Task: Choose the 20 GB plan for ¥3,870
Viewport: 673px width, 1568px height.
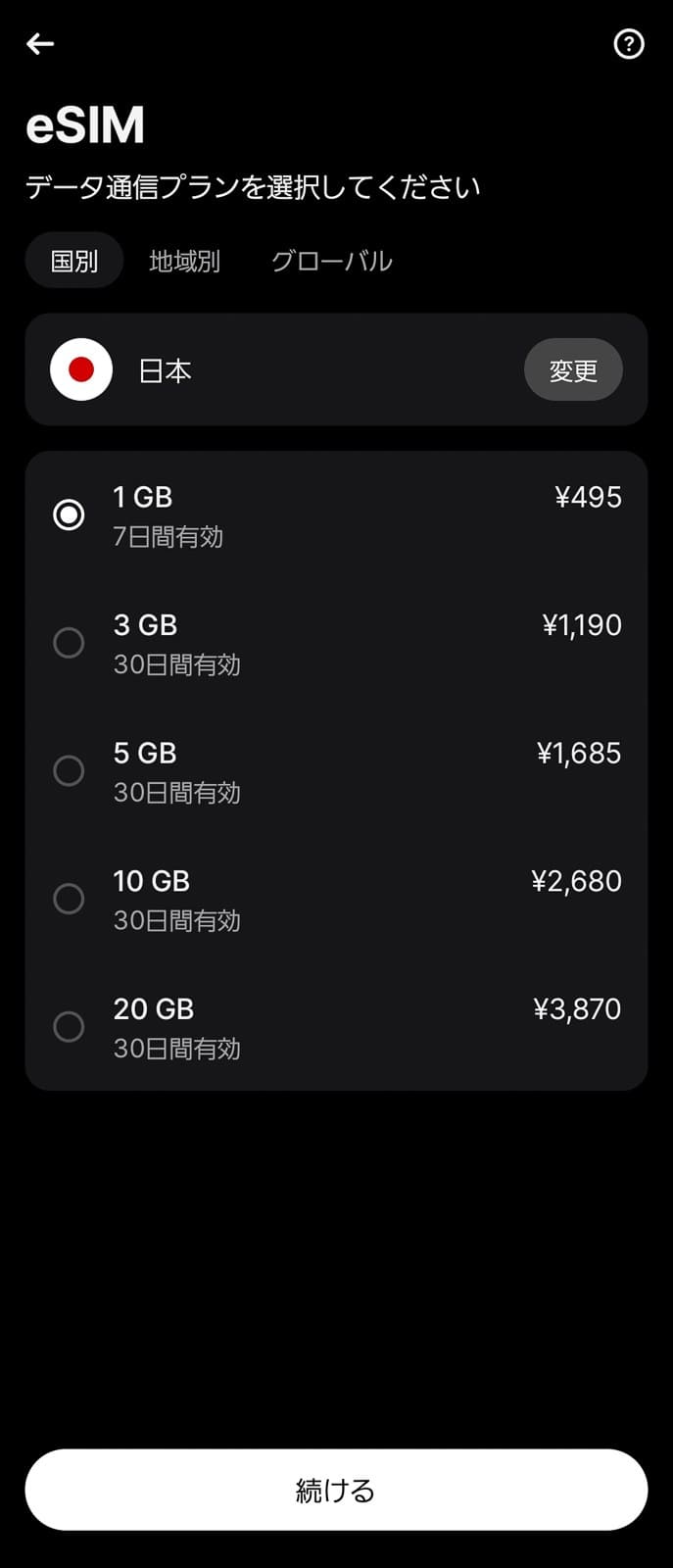Action: click(69, 1026)
